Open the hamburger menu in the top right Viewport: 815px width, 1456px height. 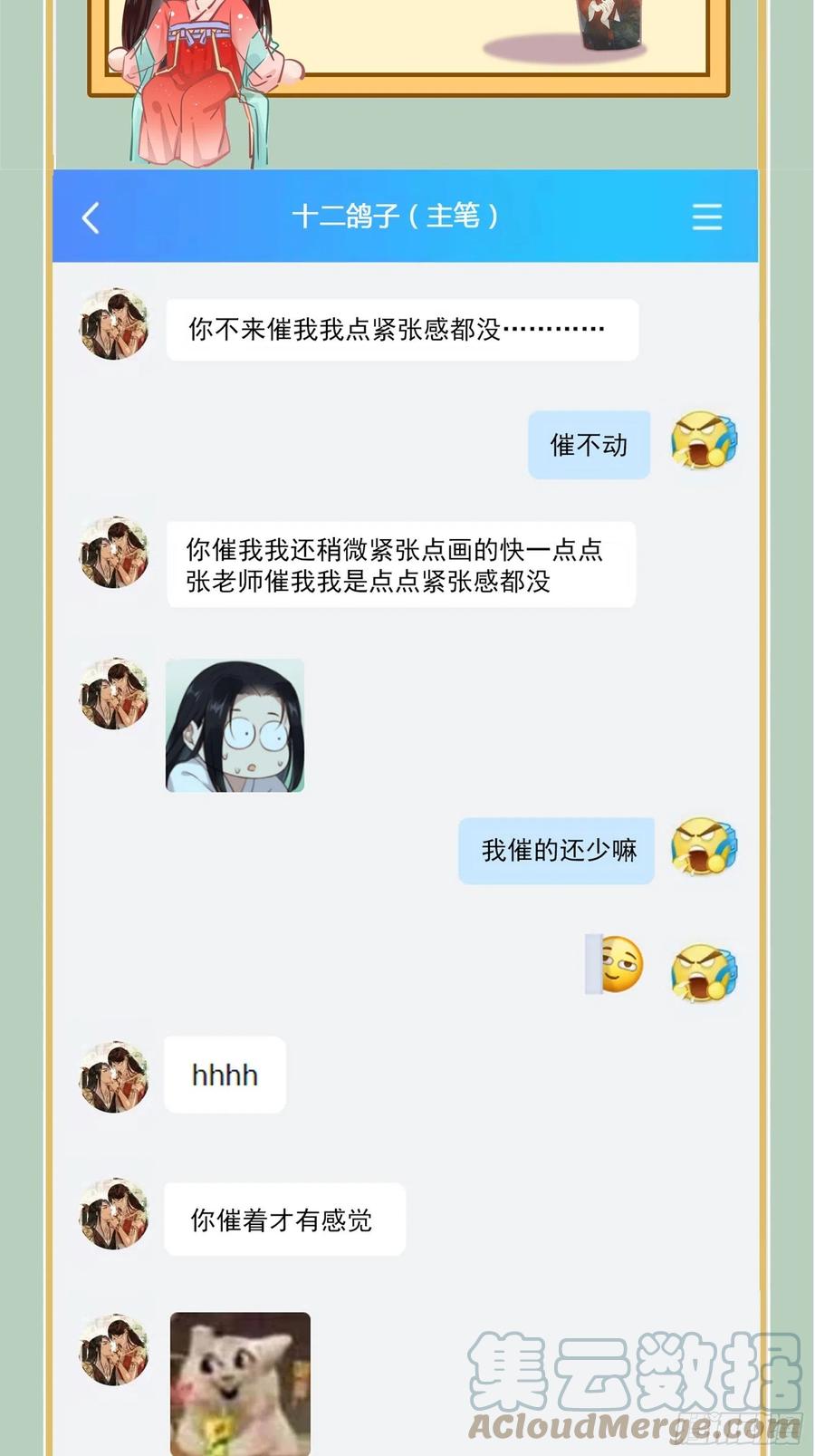coord(707,217)
